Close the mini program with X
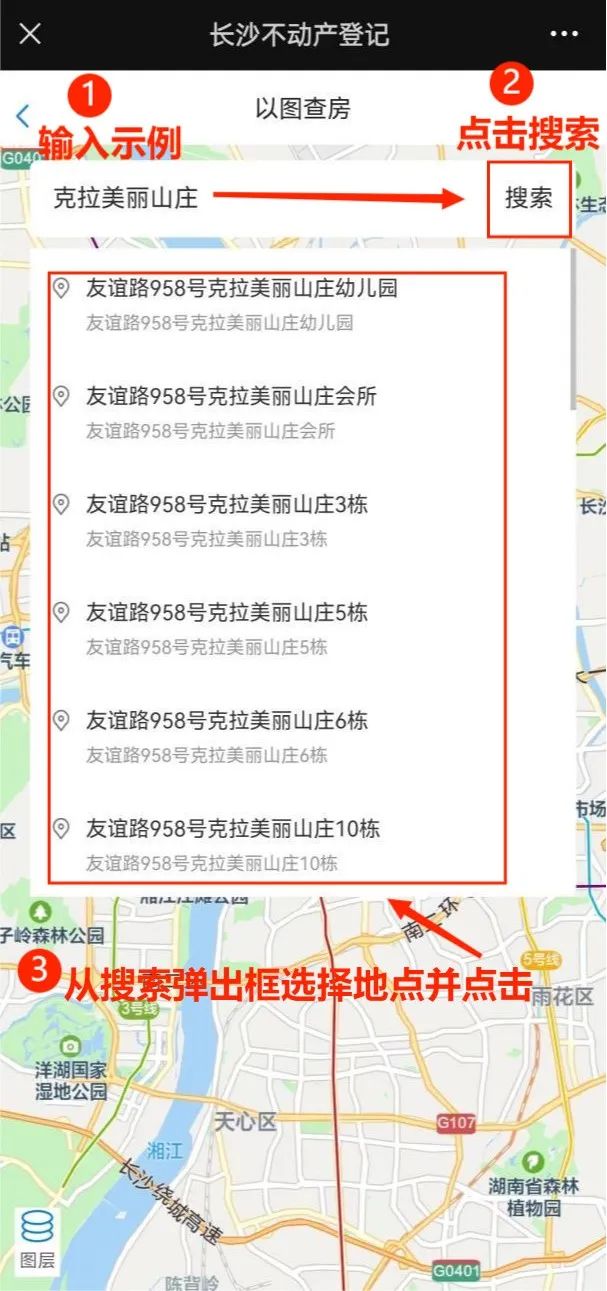The image size is (607, 1291). pos(31,34)
